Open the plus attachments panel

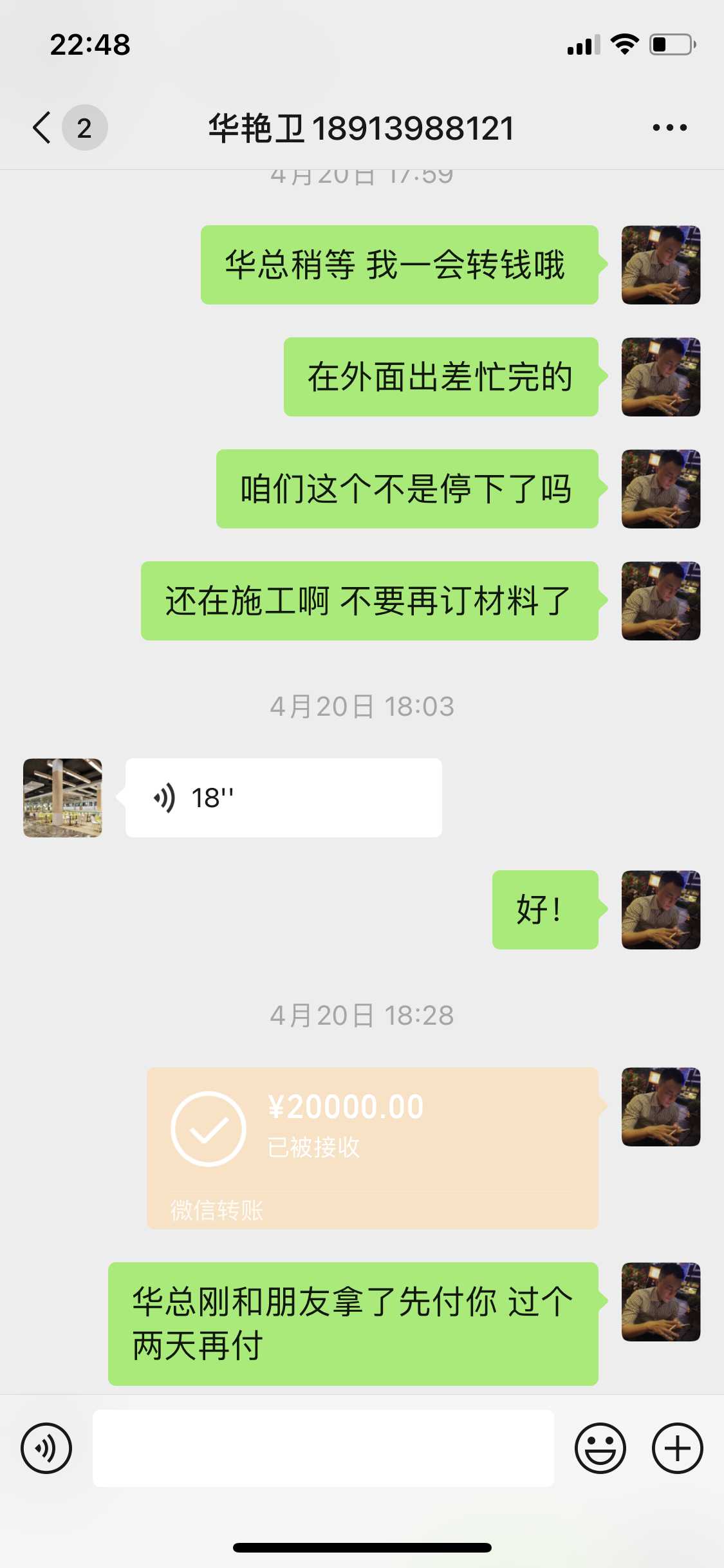point(677,1448)
